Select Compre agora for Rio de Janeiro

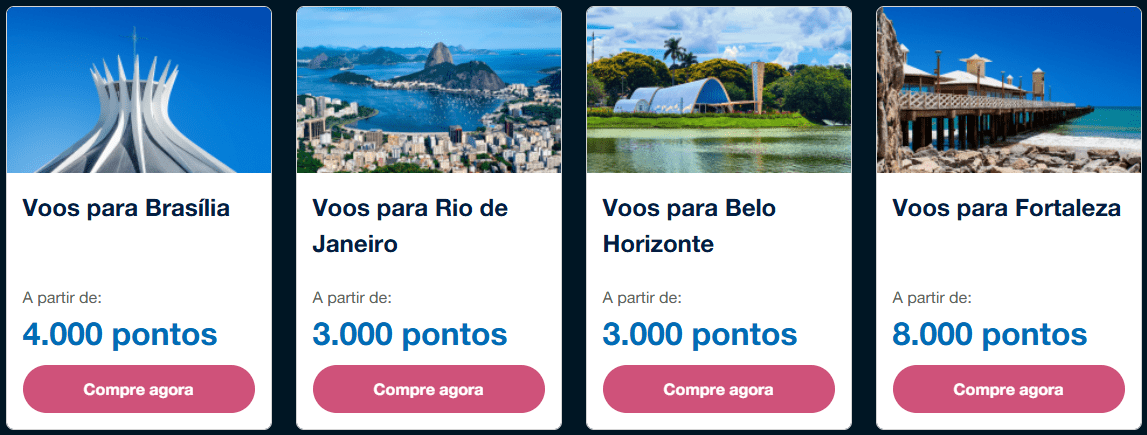click(428, 389)
